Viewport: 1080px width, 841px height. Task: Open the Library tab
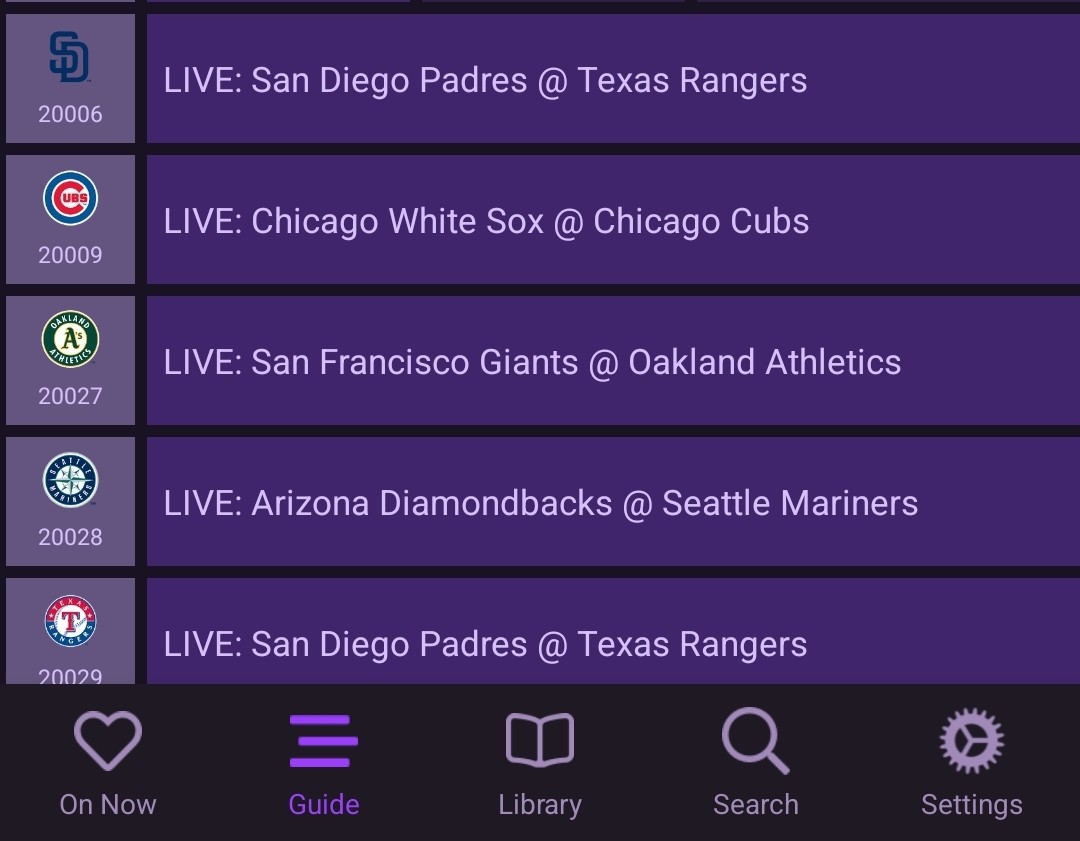540,762
